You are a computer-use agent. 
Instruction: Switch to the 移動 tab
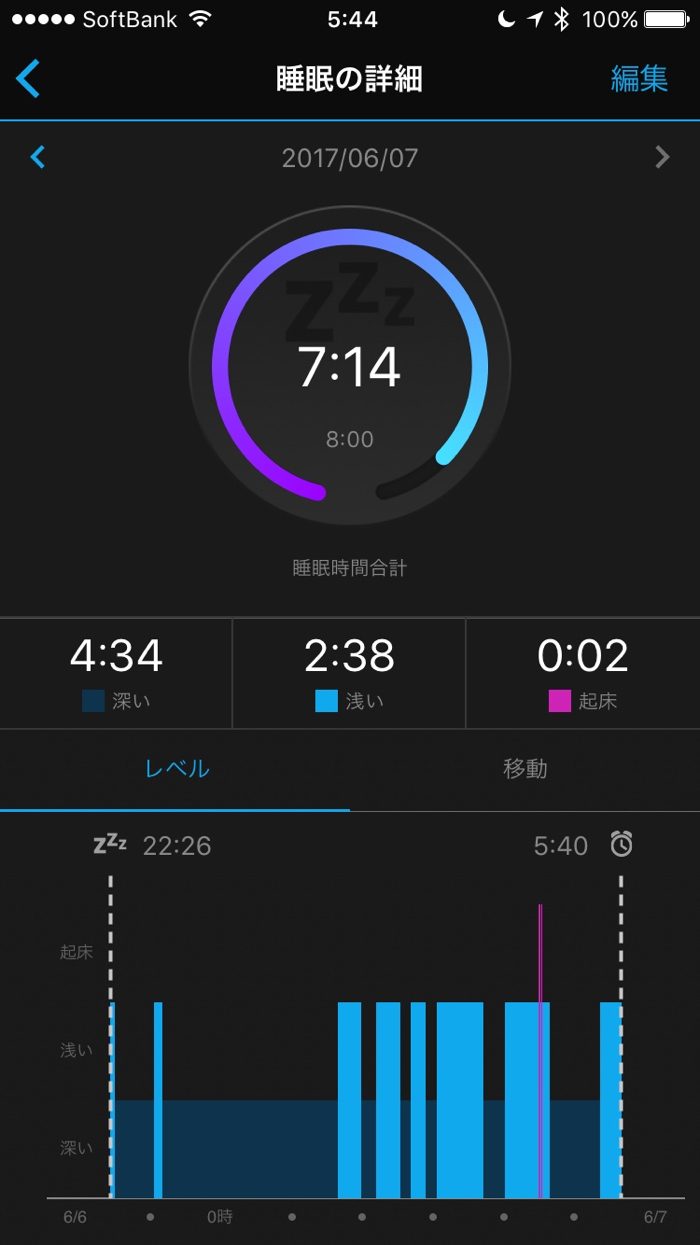(525, 769)
